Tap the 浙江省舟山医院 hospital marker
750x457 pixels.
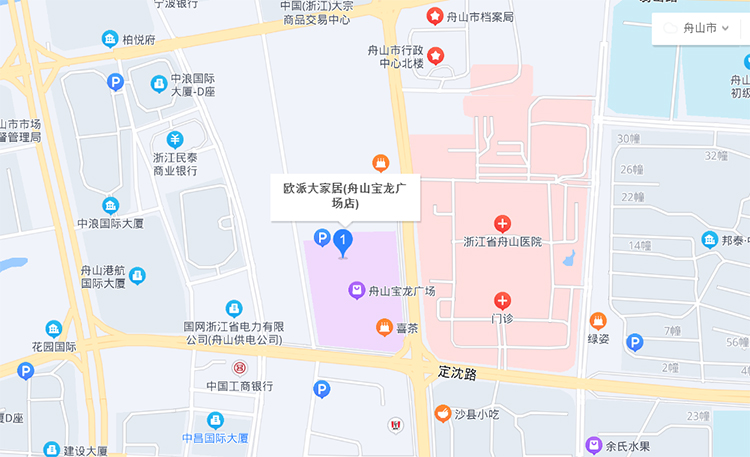click(x=502, y=223)
